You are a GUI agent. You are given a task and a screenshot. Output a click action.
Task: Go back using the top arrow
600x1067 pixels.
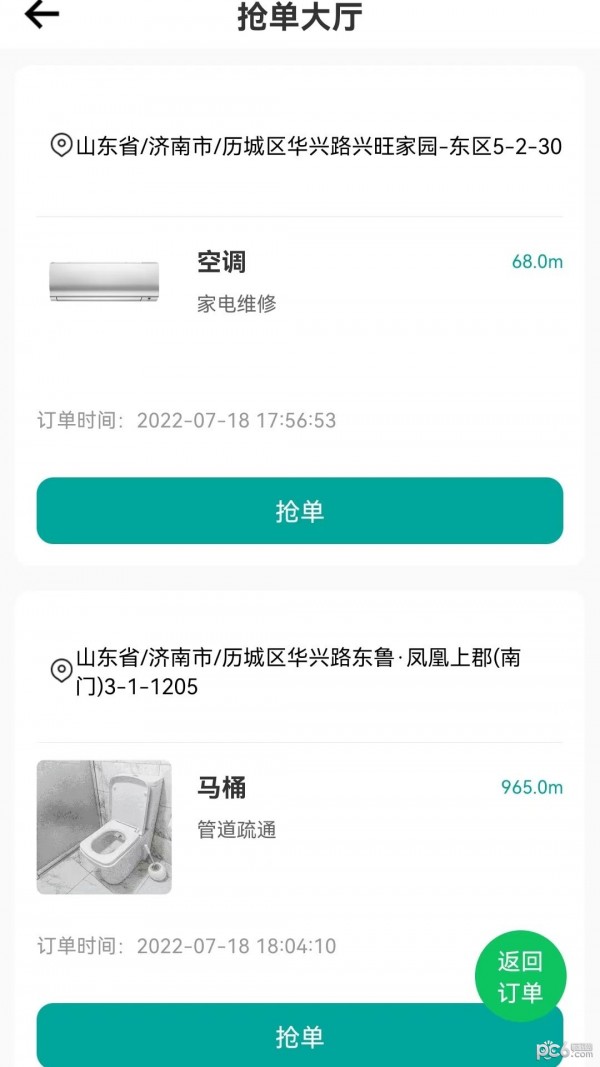click(x=42, y=15)
